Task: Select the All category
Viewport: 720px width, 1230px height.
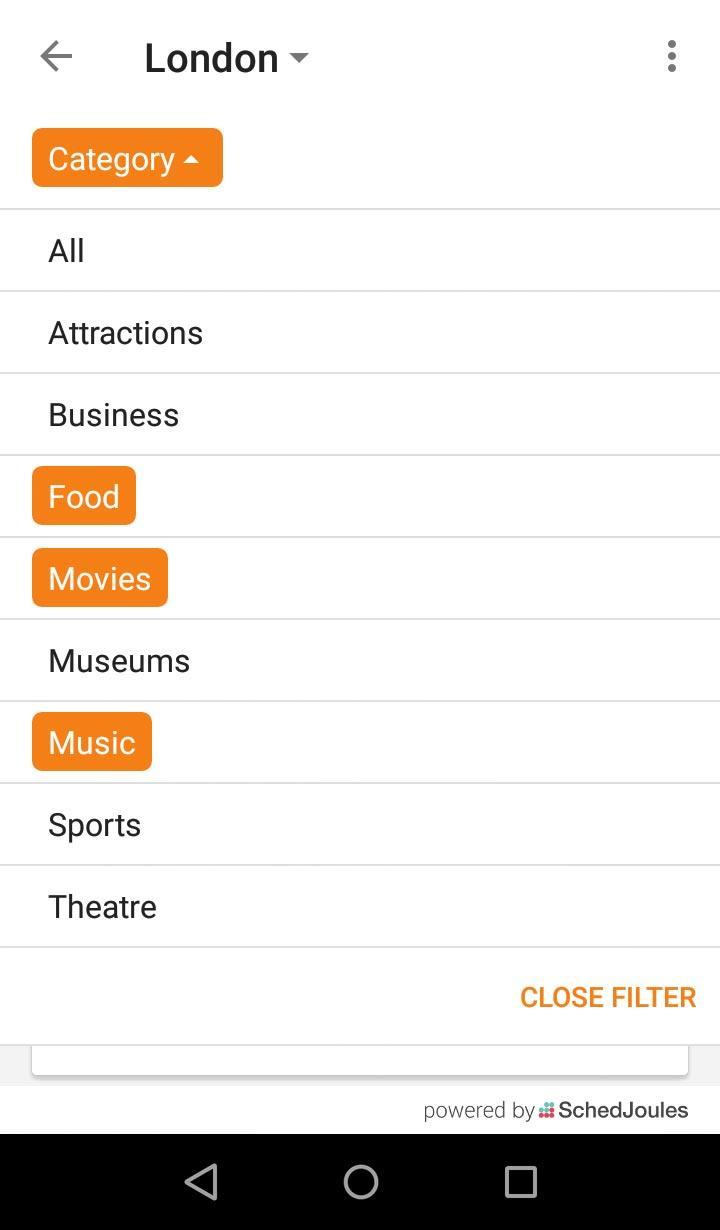Action: pyautogui.click(x=66, y=251)
